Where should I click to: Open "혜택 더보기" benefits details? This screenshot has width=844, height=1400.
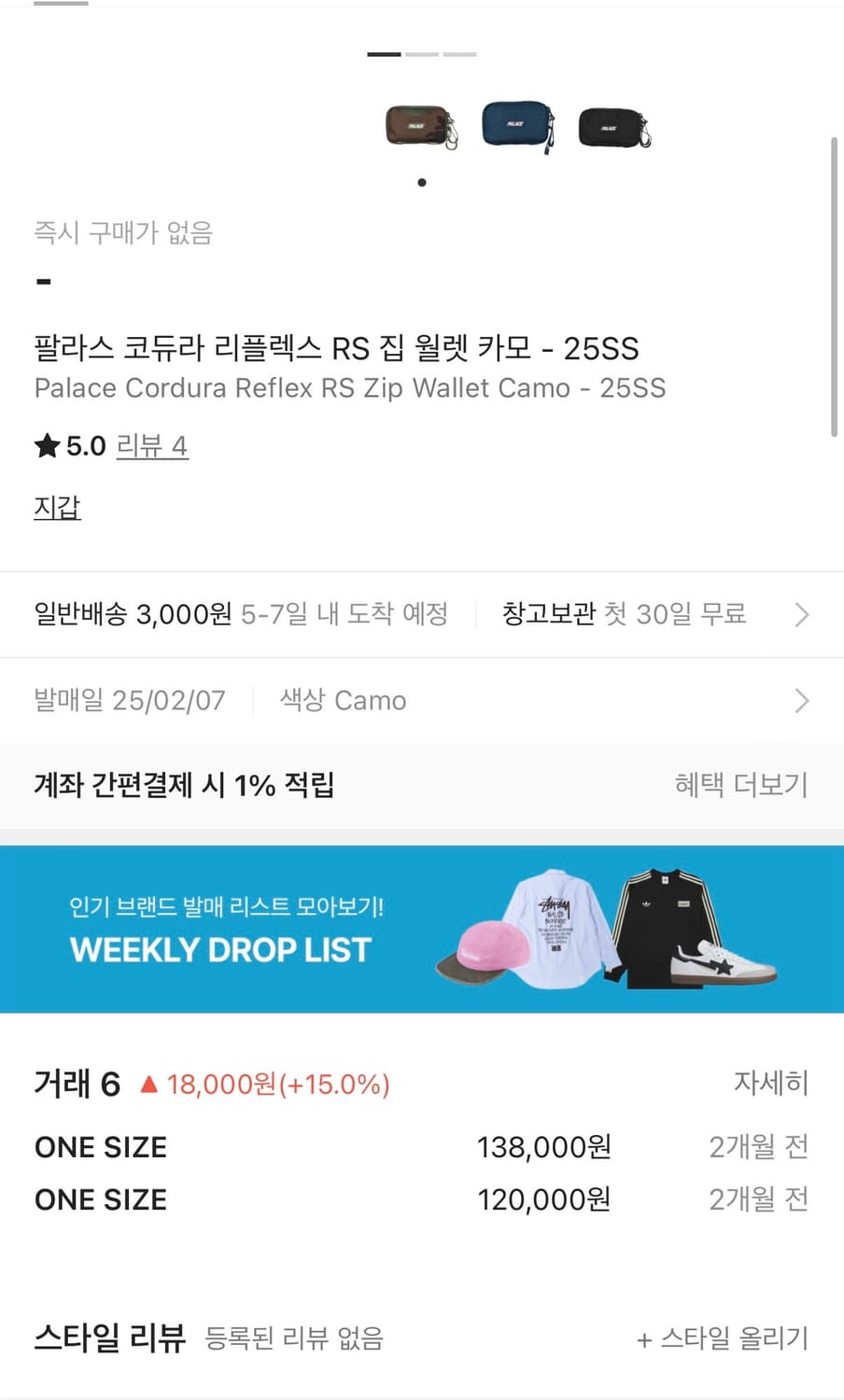[741, 785]
